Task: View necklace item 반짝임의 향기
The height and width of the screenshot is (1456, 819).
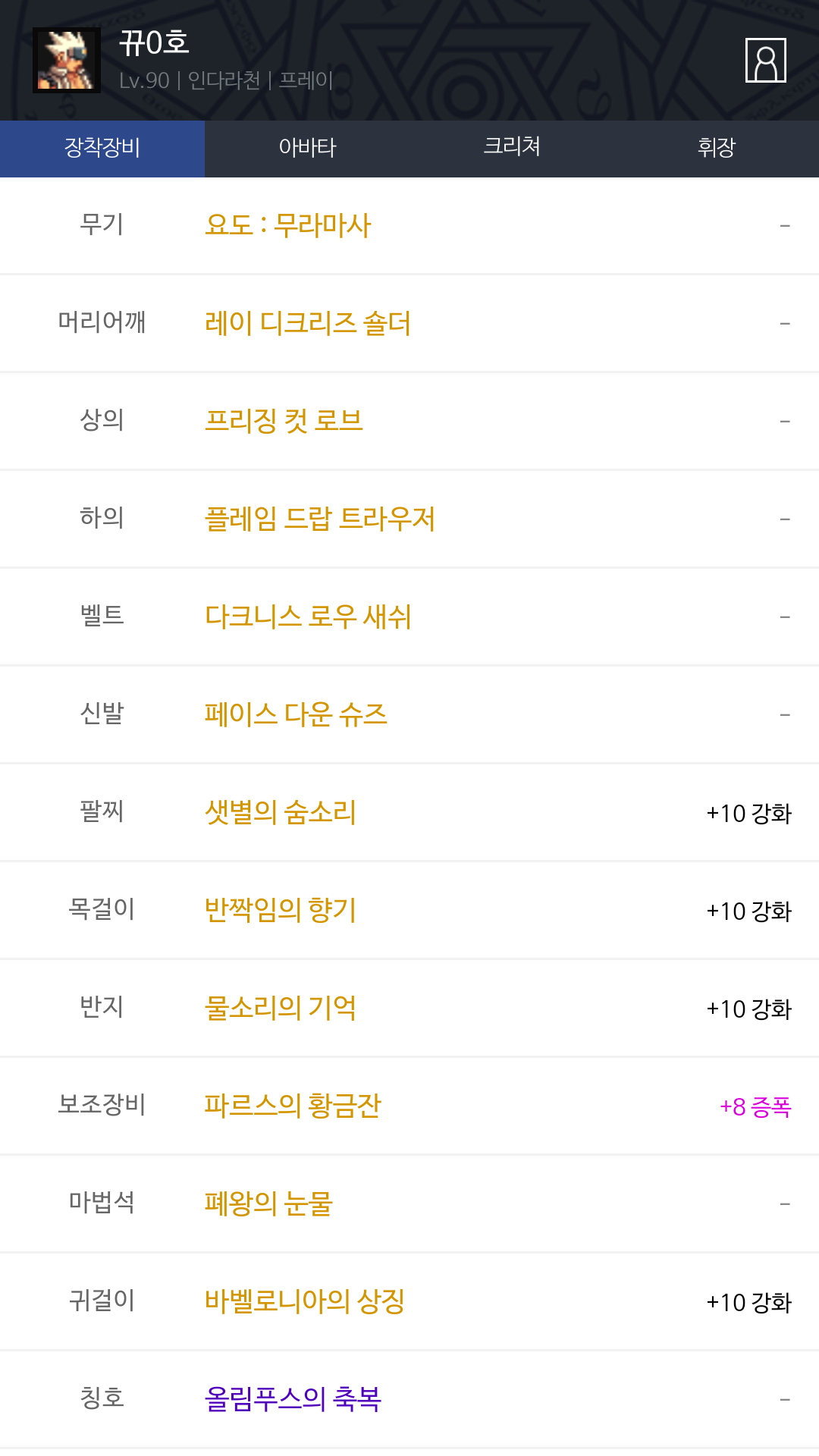Action: pyautogui.click(x=281, y=910)
